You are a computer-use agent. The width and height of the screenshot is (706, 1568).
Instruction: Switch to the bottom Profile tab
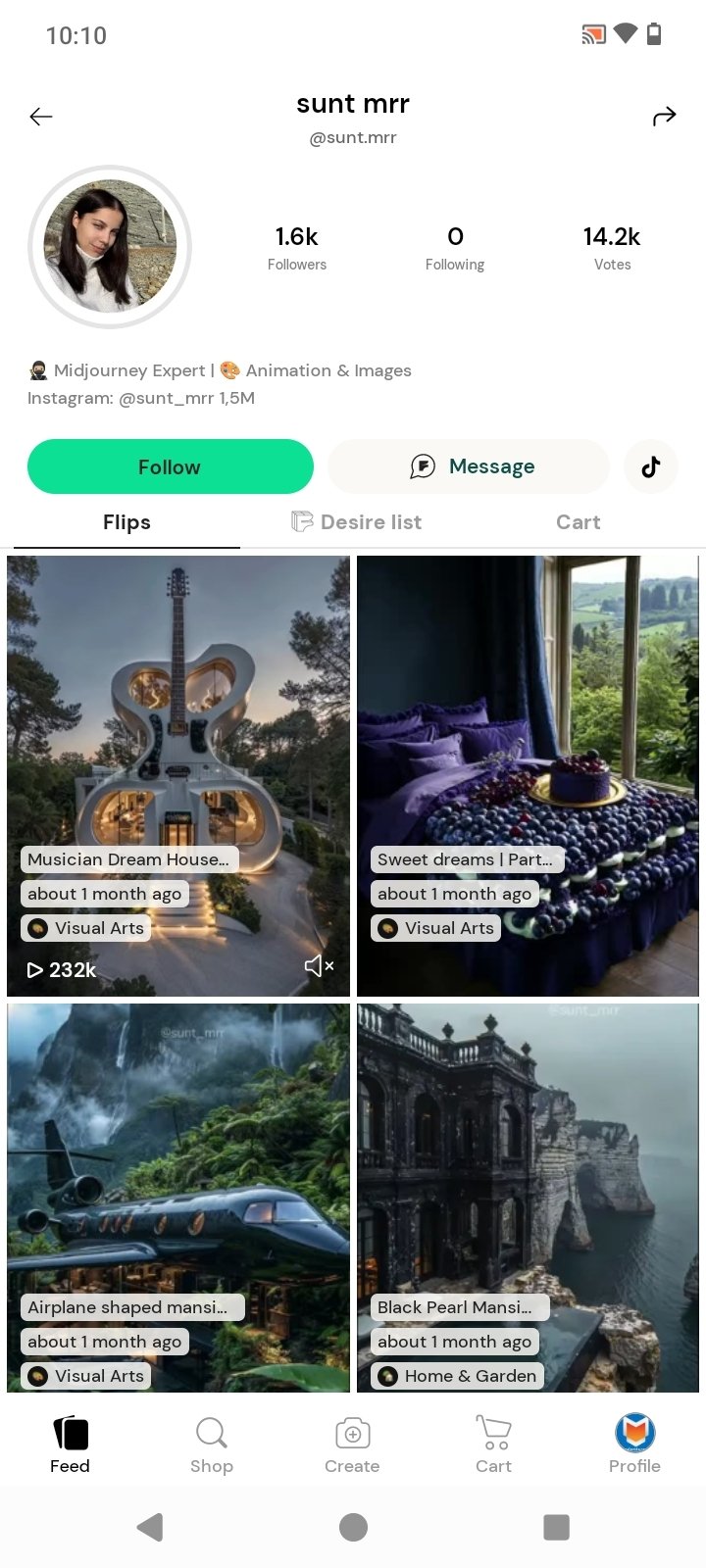(x=634, y=1445)
